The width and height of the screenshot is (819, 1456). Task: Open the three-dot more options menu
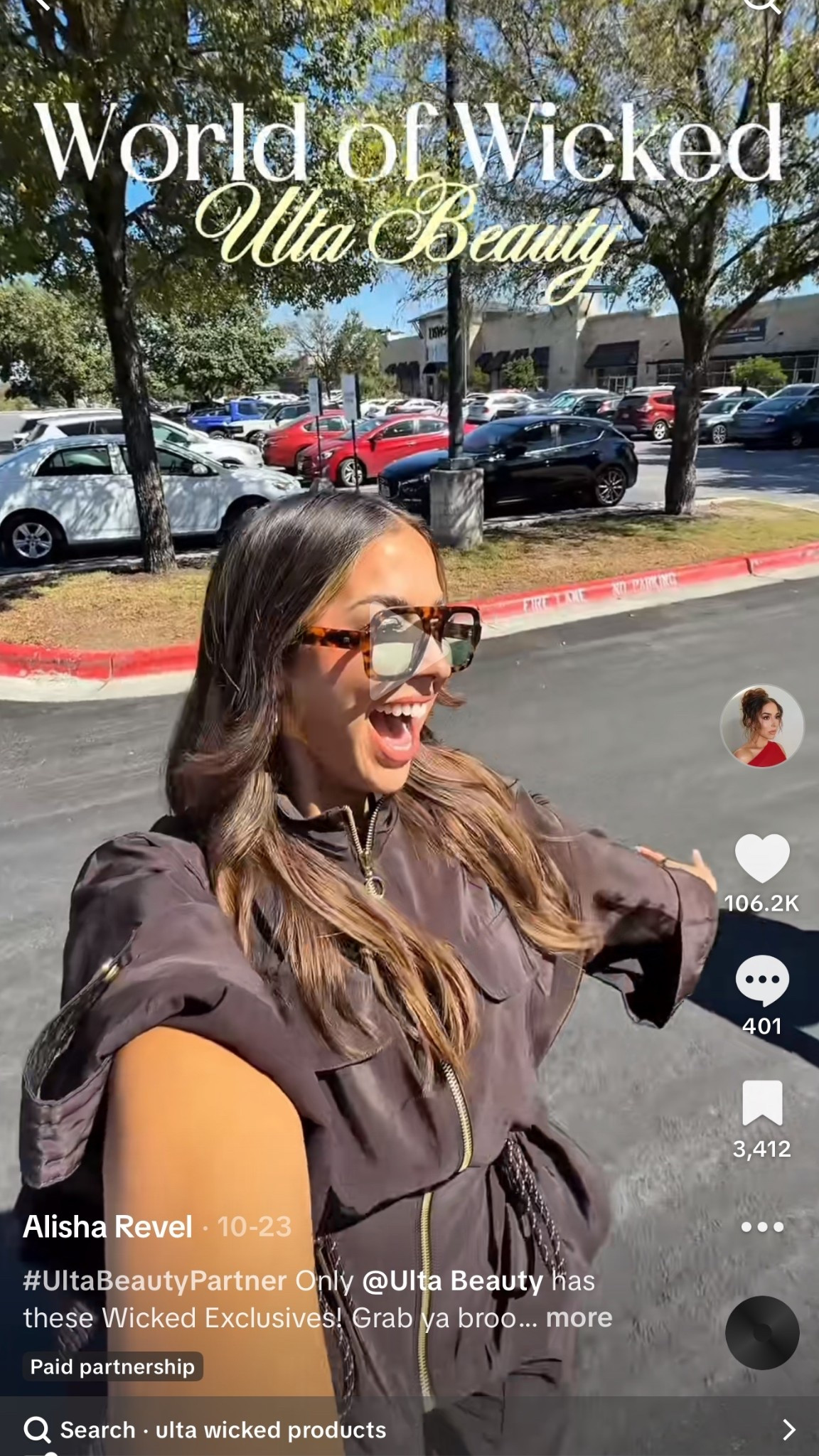761,1226
